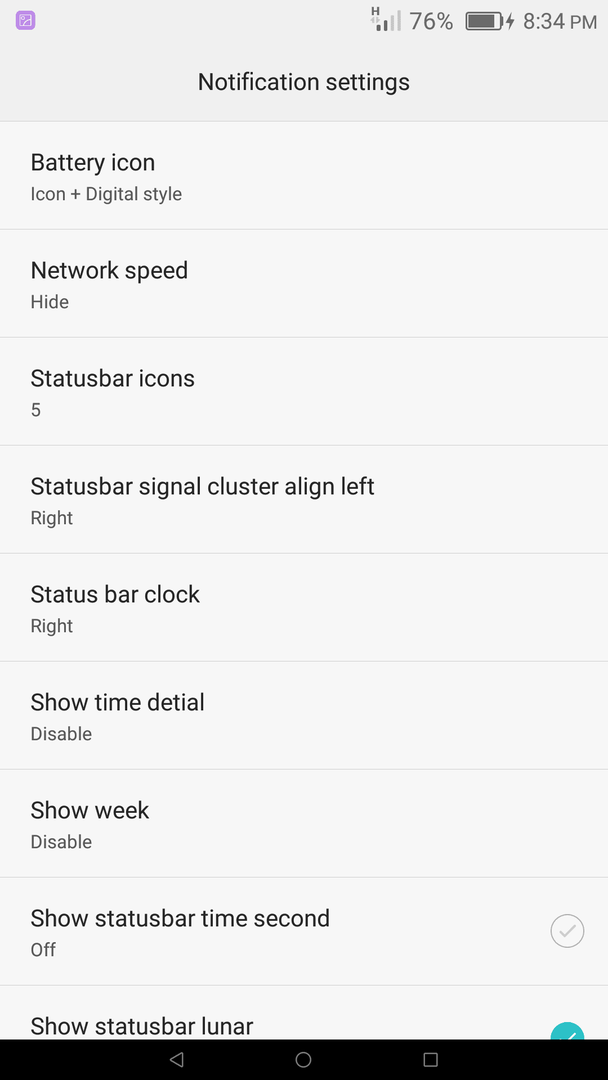Open the Network speed setting
This screenshot has height=1080, width=608.
pos(304,284)
